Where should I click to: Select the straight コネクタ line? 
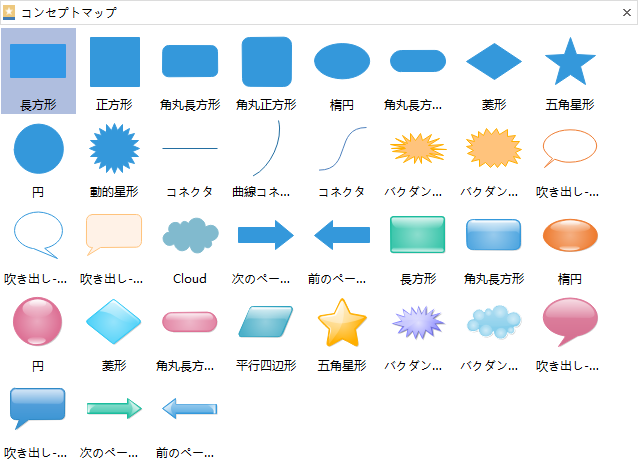pos(190,149)
